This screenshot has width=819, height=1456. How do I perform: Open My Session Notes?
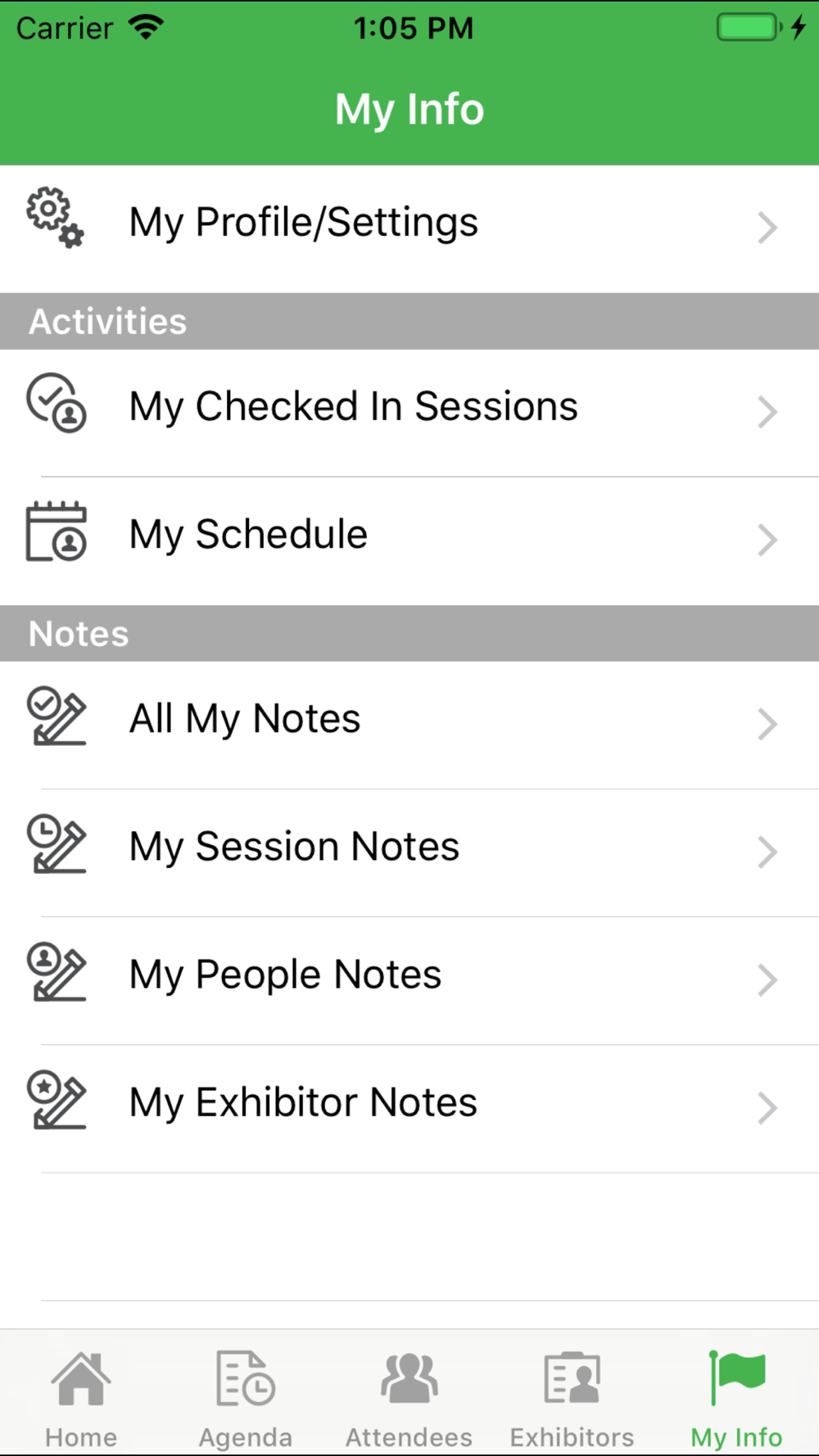click(x=409, y=848)
